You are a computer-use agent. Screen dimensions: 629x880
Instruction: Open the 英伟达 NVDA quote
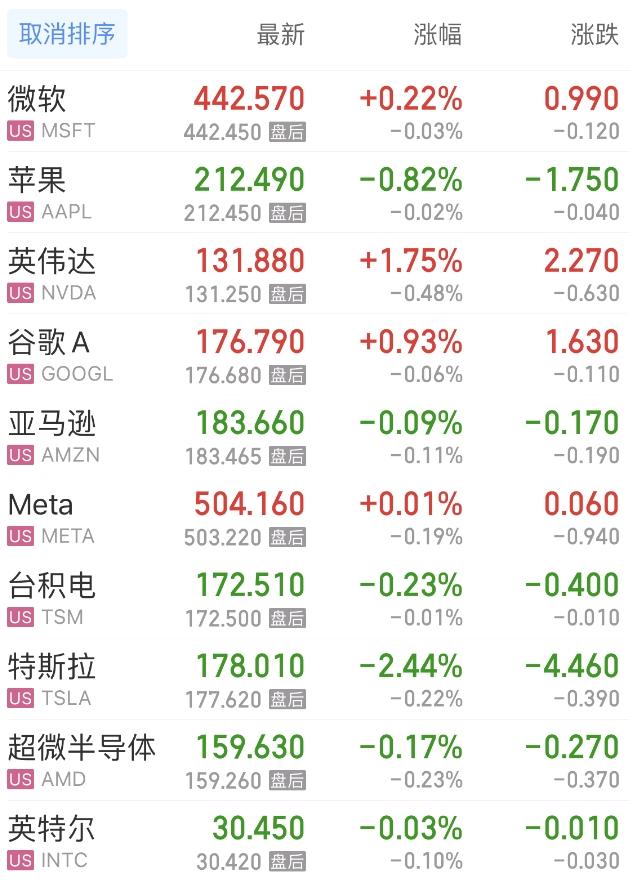pyautogui.click(x=314, y=274)
